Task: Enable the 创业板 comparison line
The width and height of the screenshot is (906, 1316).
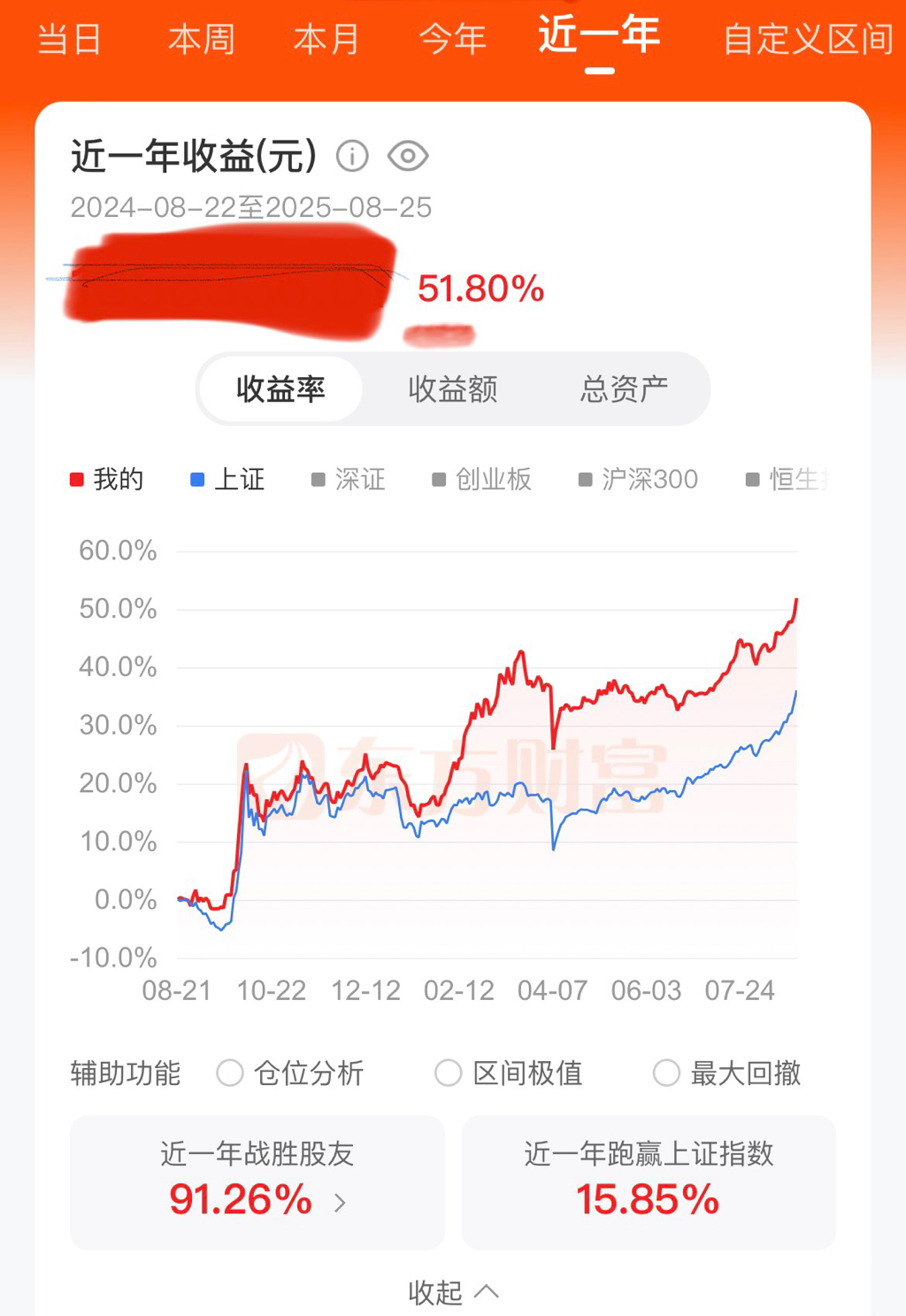Action: 481,480
